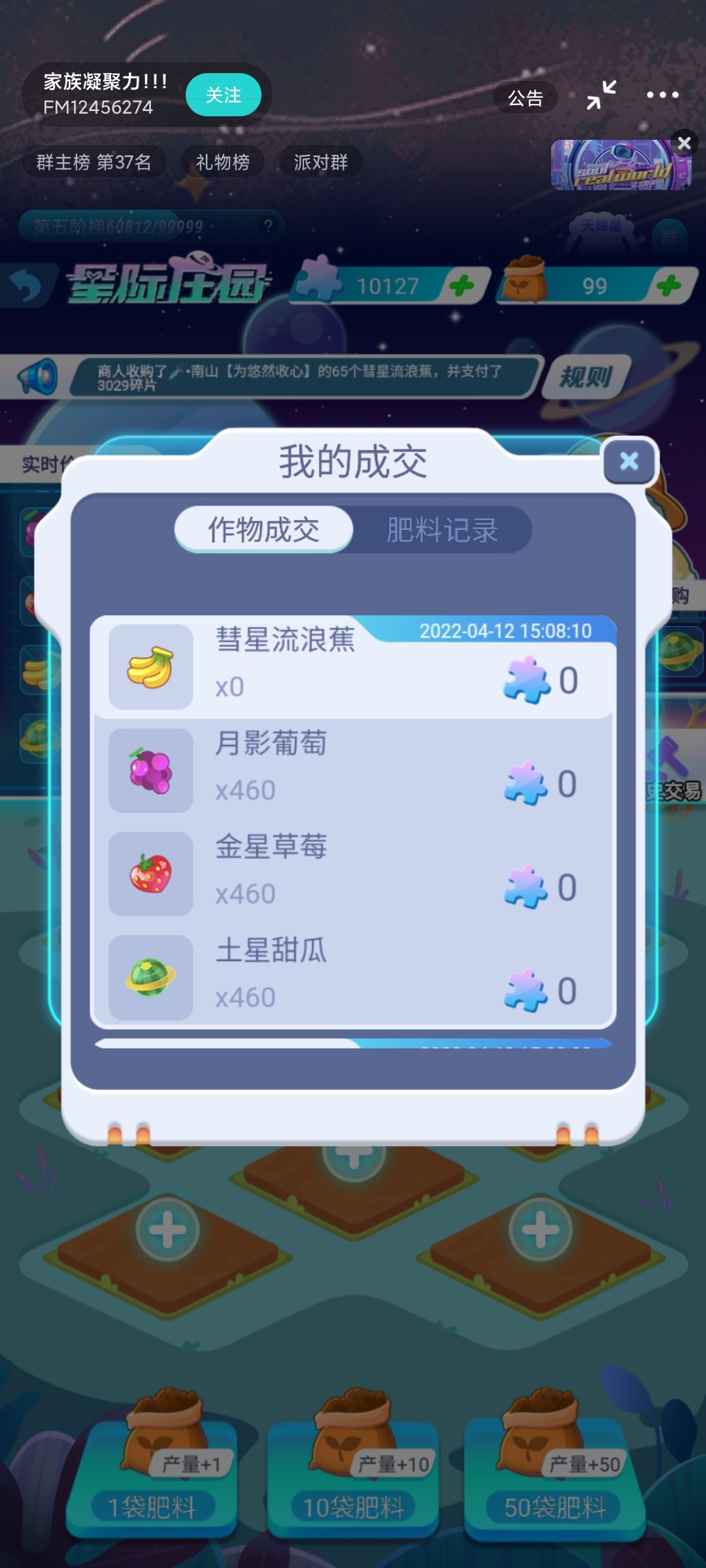Screen dimensions: 706x1568
Task: Minimize the room window
Action: pos(601,95)
